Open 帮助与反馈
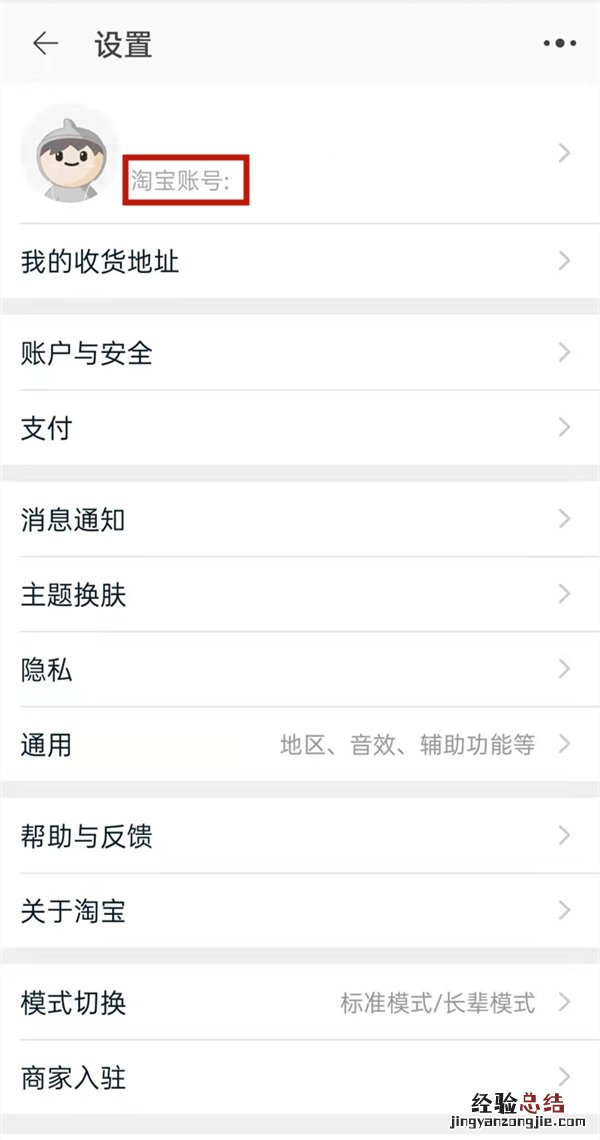 tap(300, 836)
